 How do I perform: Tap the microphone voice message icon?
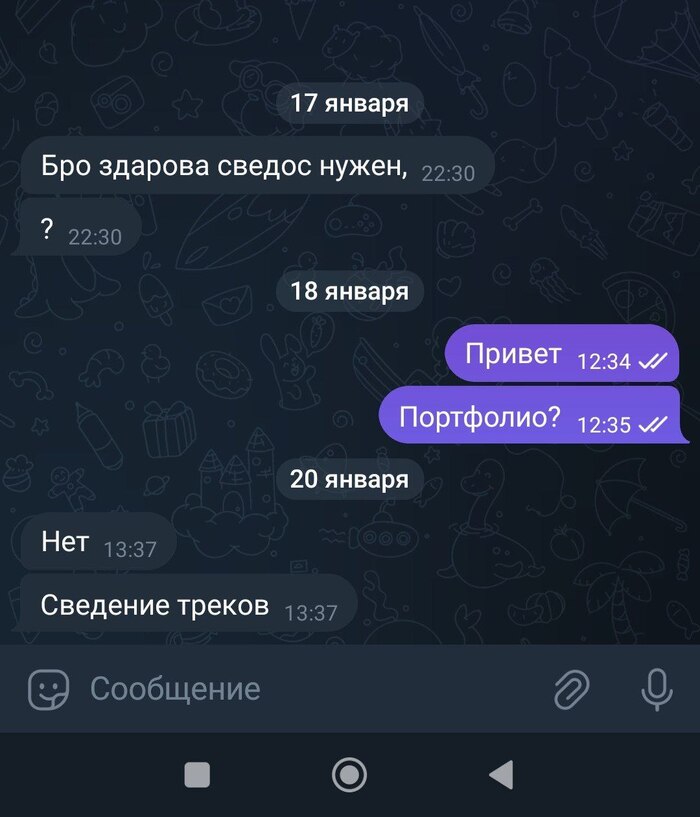(x=656, y=688)
